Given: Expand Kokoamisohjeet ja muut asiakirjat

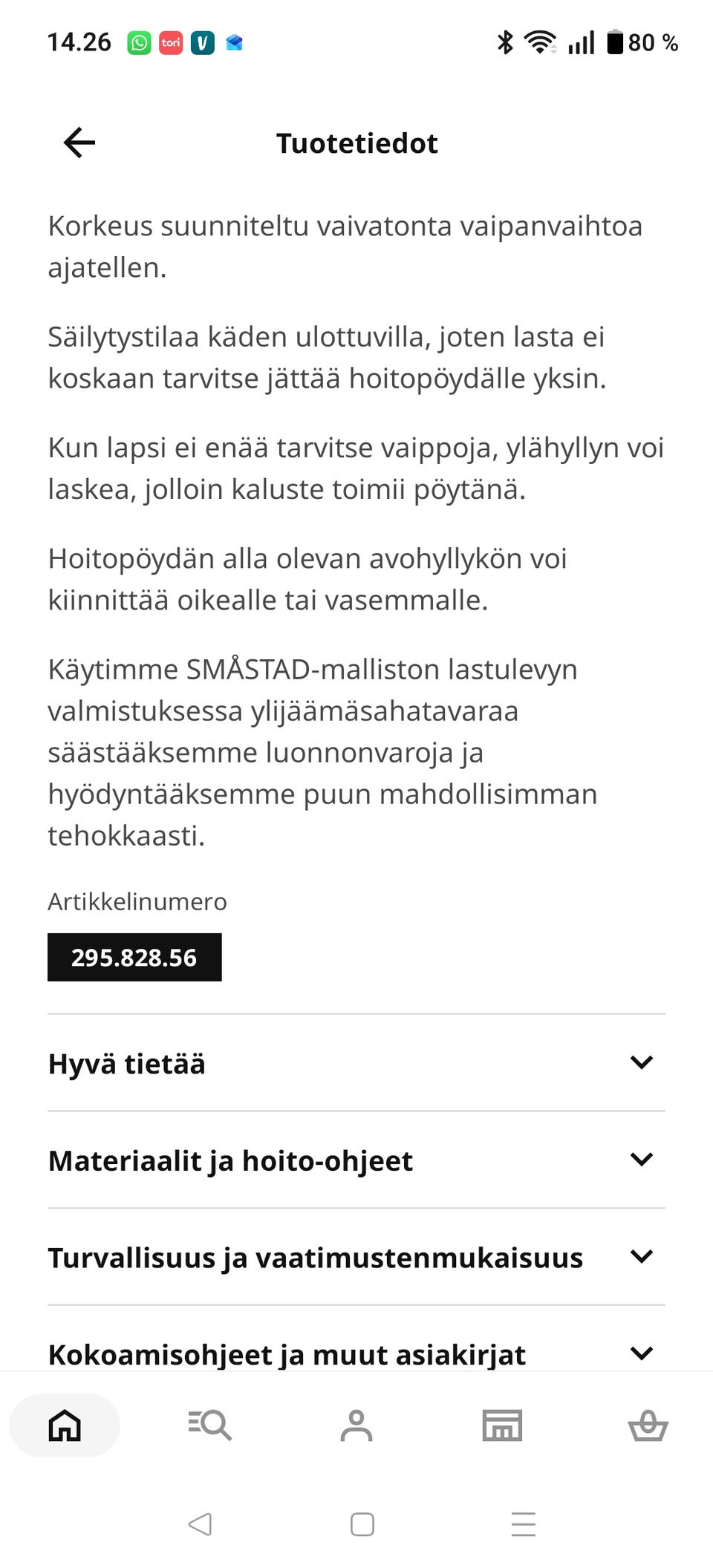Looking at the screenshot, I should tap(356, 1354).
